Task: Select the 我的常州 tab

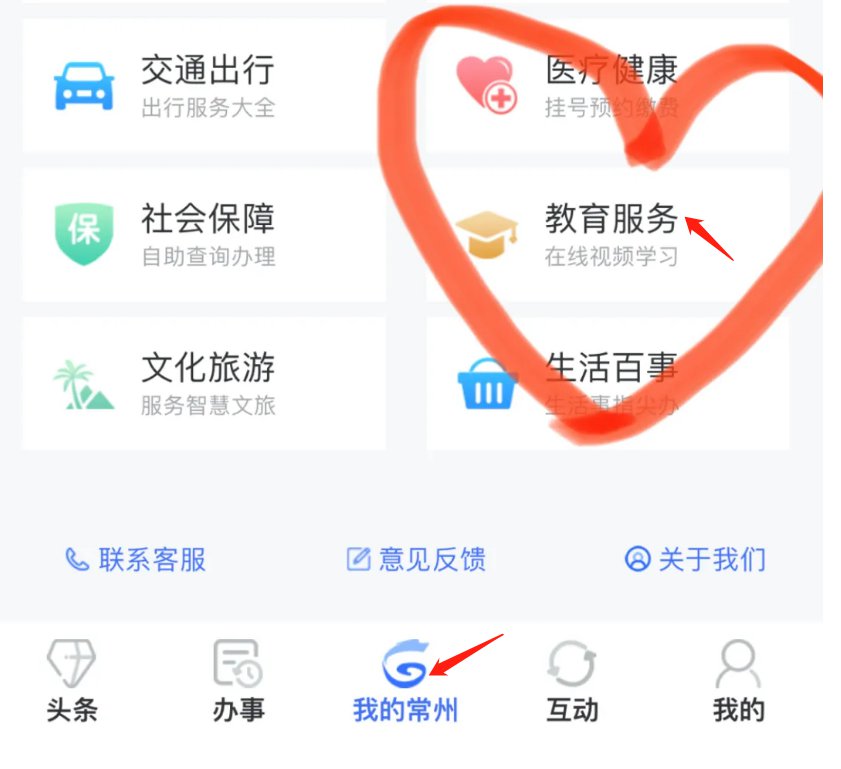Action: click(x=405, y=682)
